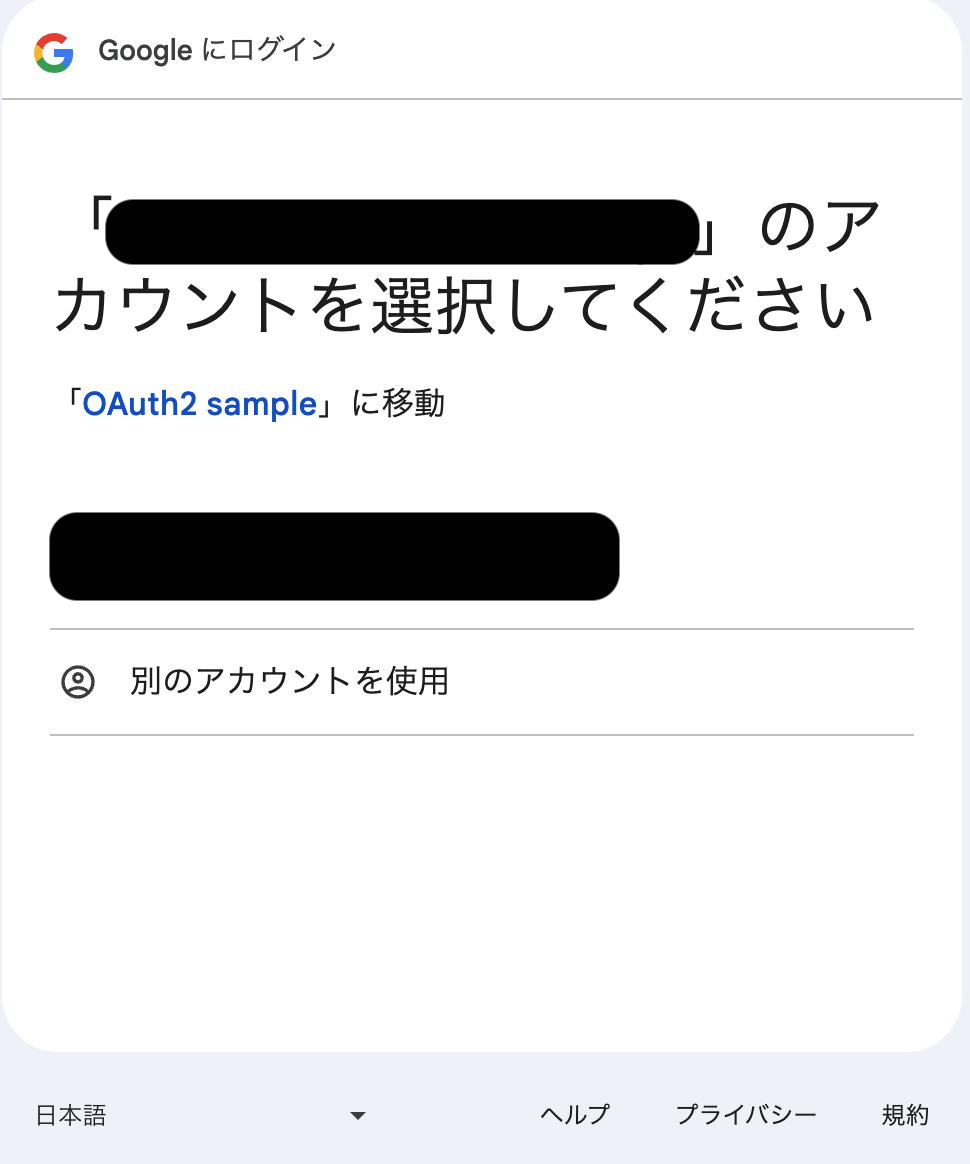
Task: View the プライバシー policy
Action: click(x=746, y=1115)
